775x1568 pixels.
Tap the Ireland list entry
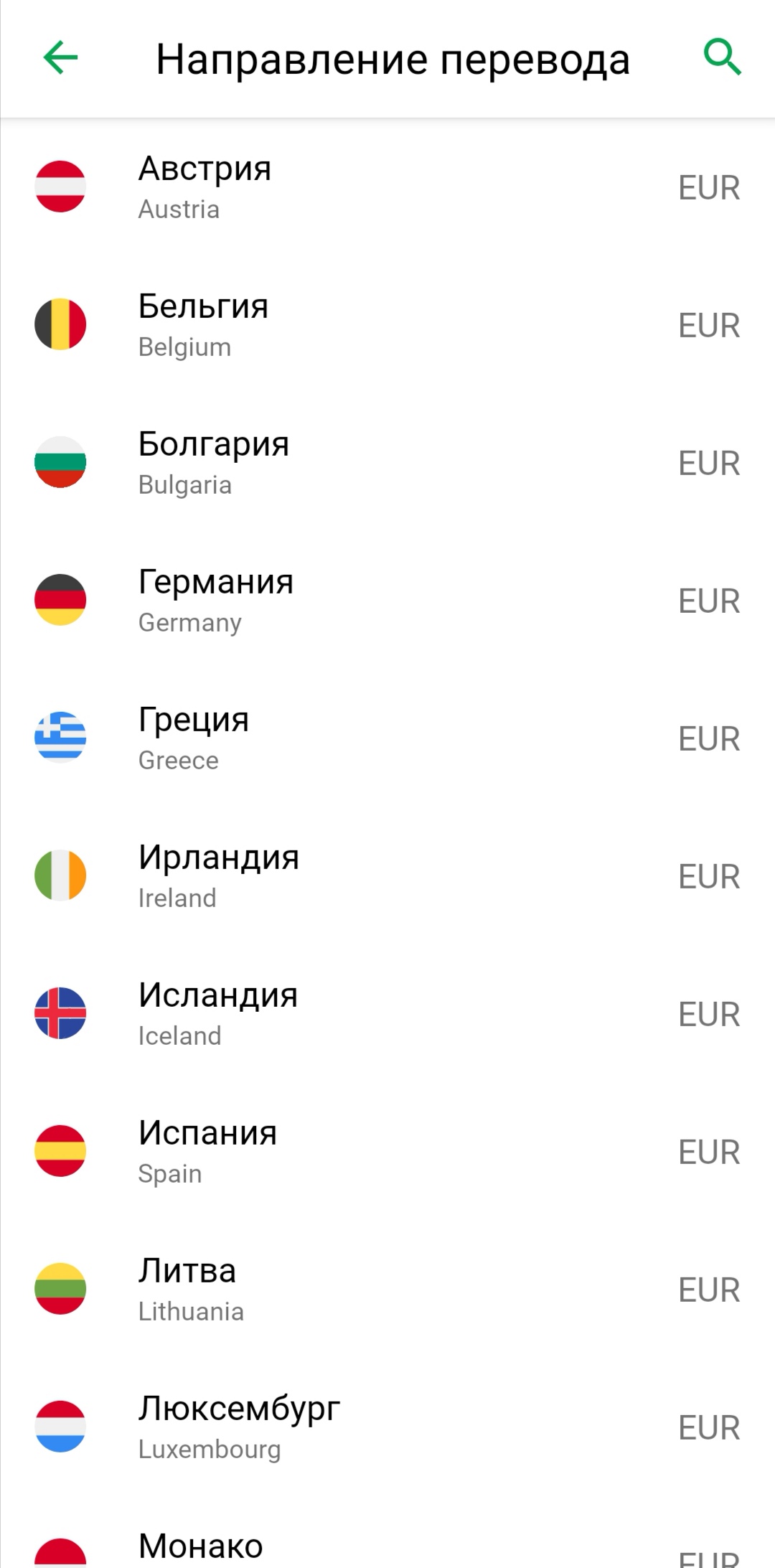387,875
